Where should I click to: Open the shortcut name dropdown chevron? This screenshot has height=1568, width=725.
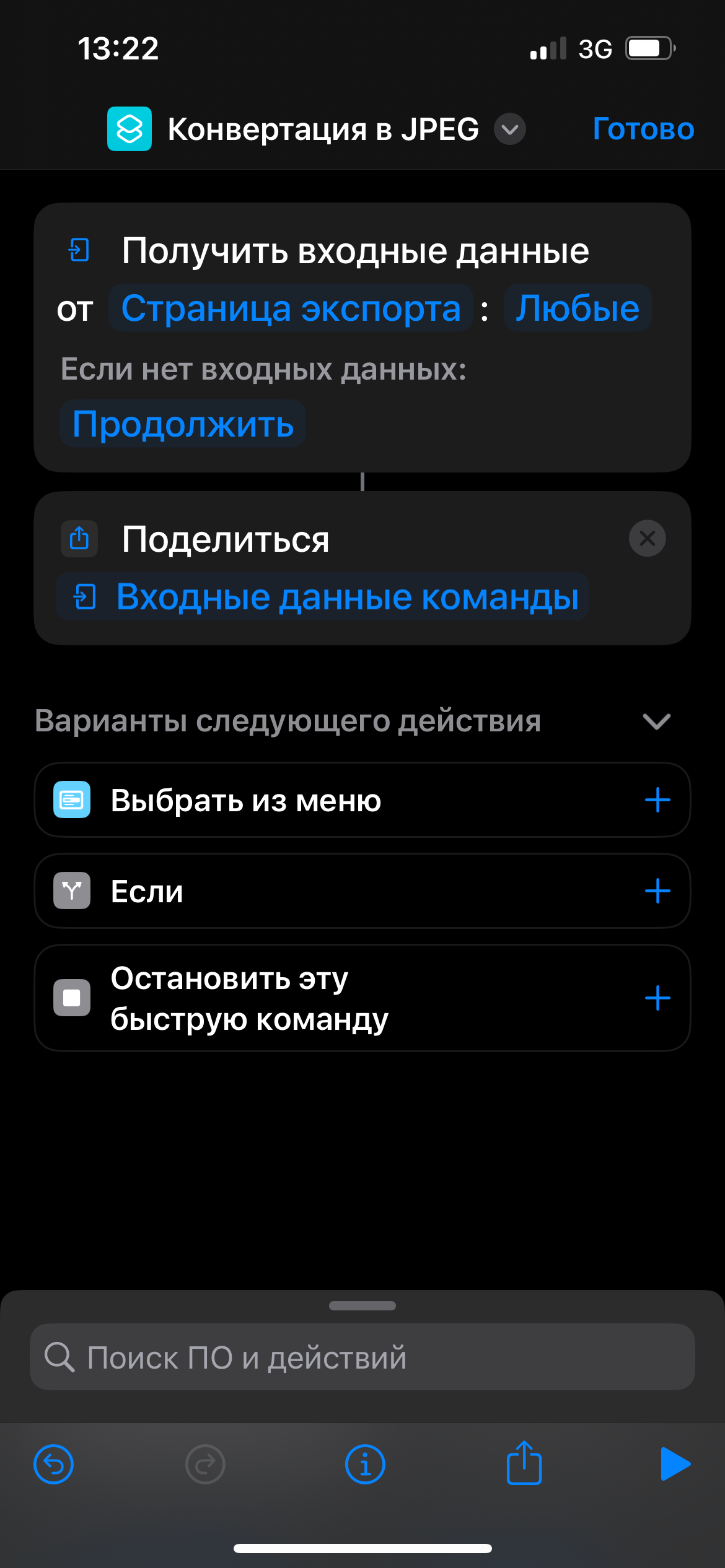pyautogui.click(x=509, y=129)
